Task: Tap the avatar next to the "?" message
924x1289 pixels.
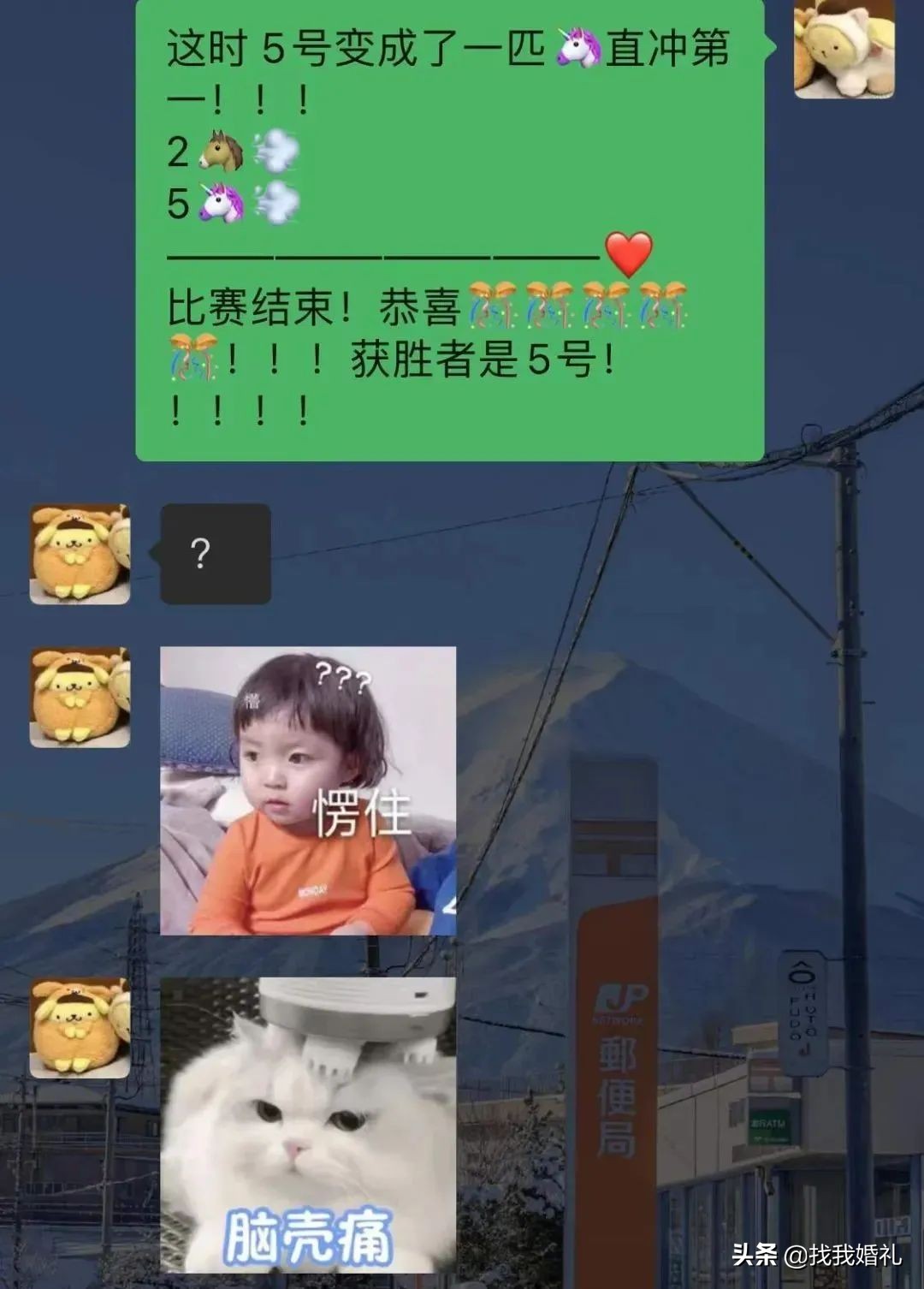Action: [80, 554]
